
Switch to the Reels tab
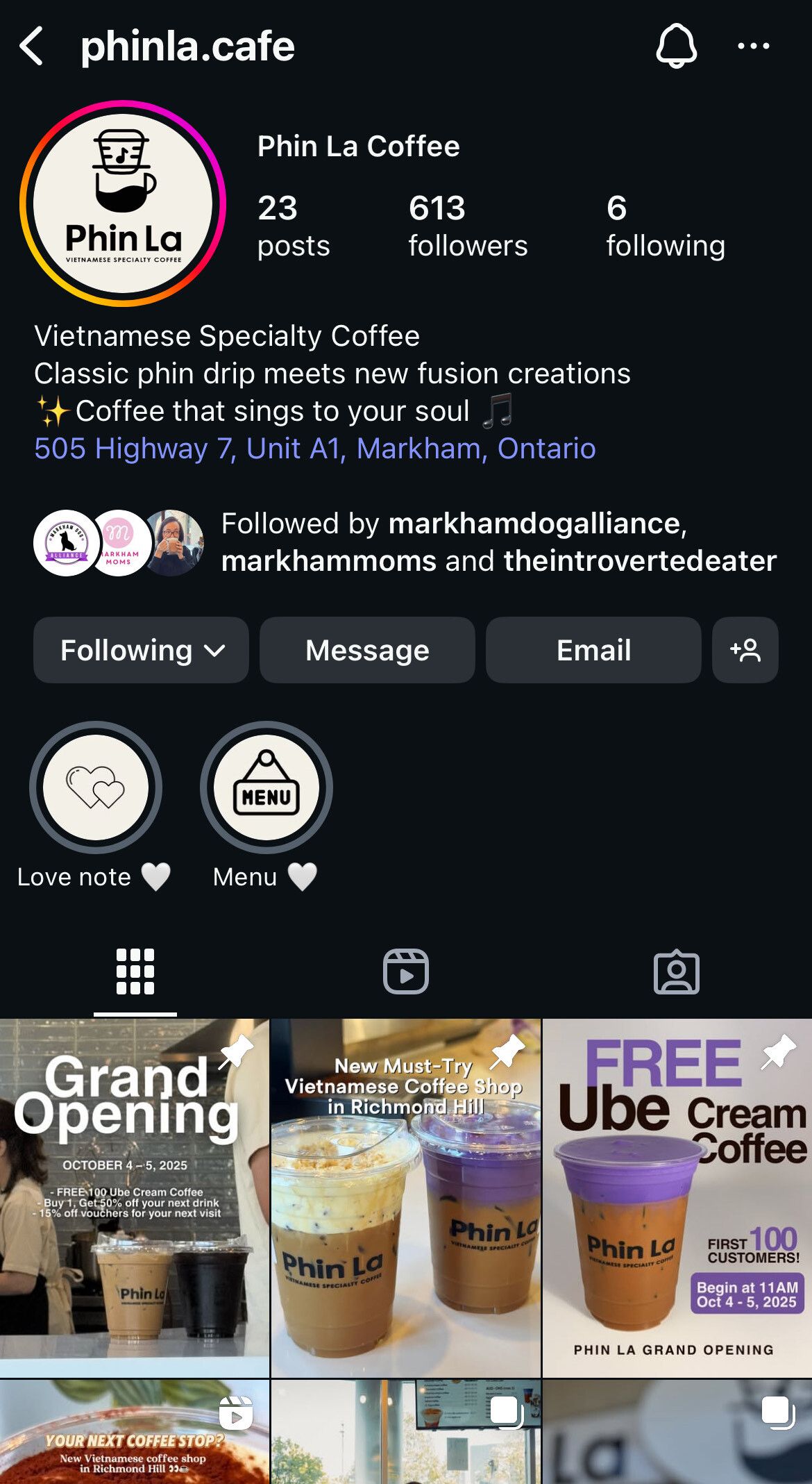(x=405, y=972)
